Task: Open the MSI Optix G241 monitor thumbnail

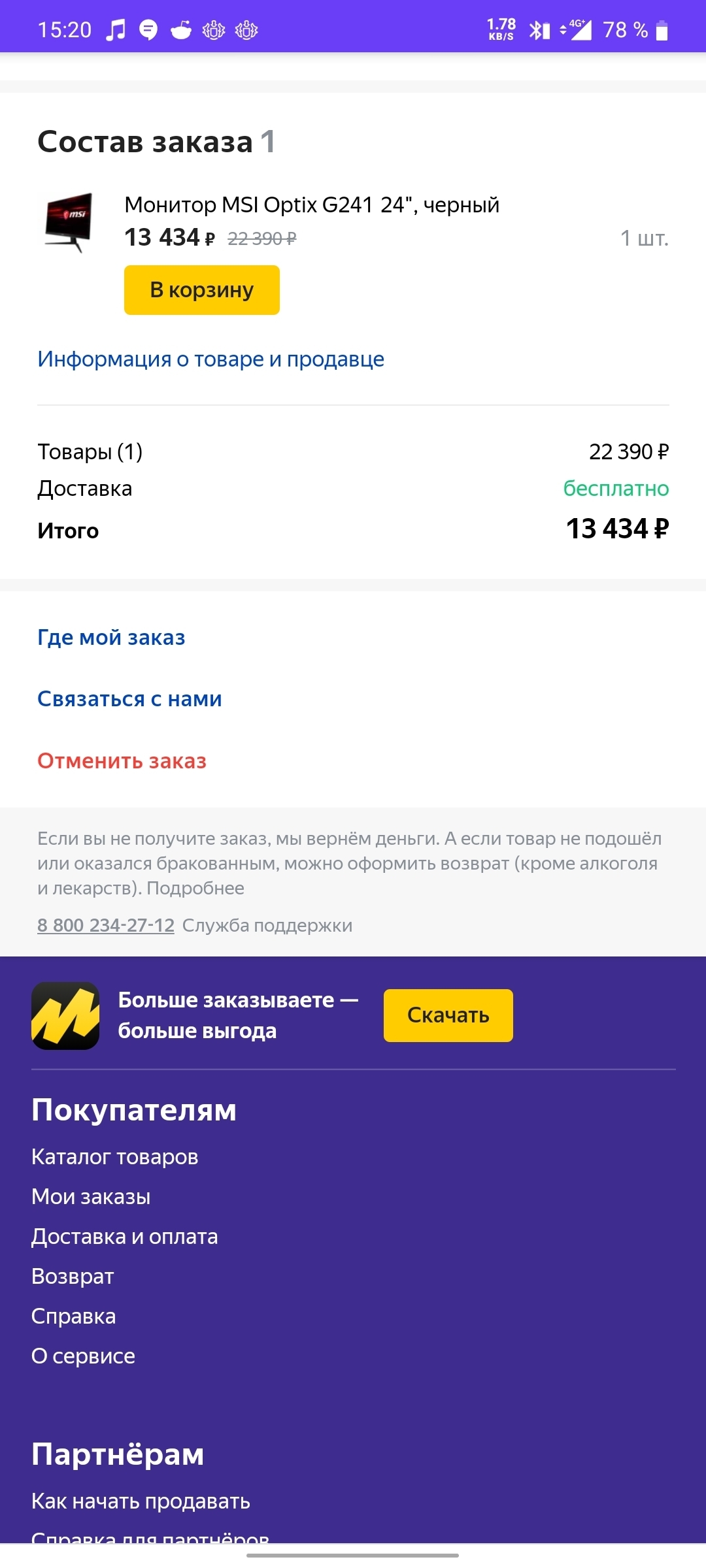Action: (69, 222)
